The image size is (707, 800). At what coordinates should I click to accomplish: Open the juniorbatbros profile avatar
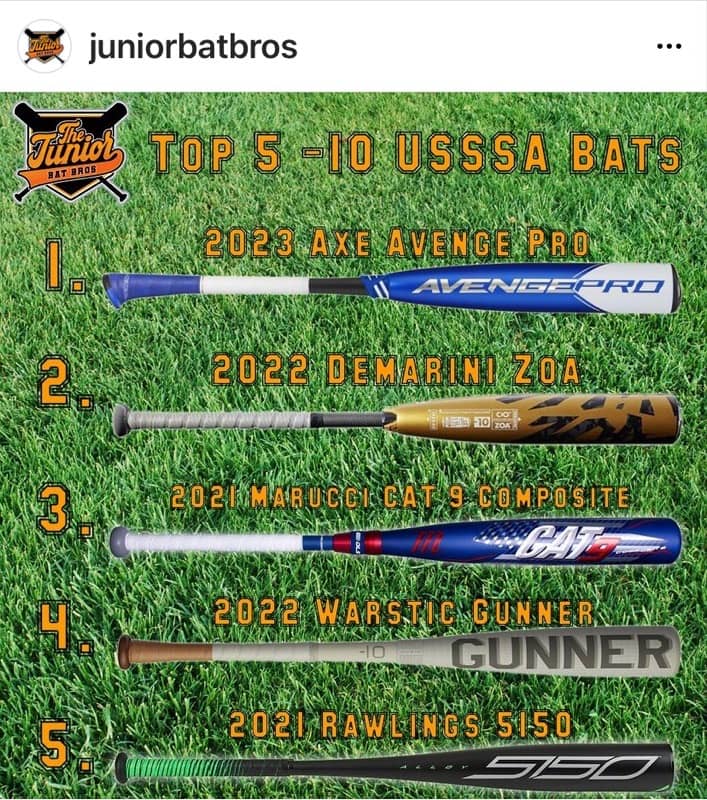coord(45,46)
